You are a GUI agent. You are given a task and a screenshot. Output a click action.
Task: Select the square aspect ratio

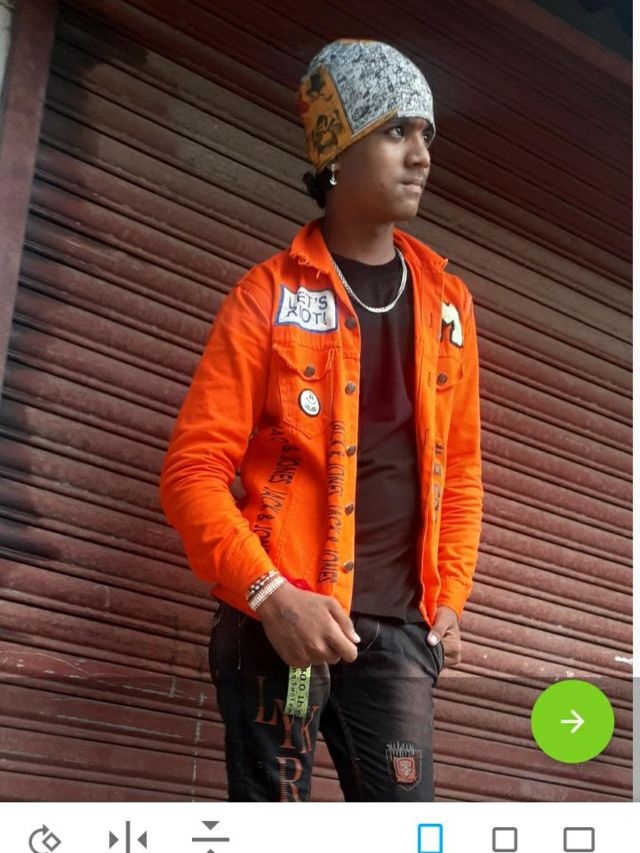[x=505, y=838]
